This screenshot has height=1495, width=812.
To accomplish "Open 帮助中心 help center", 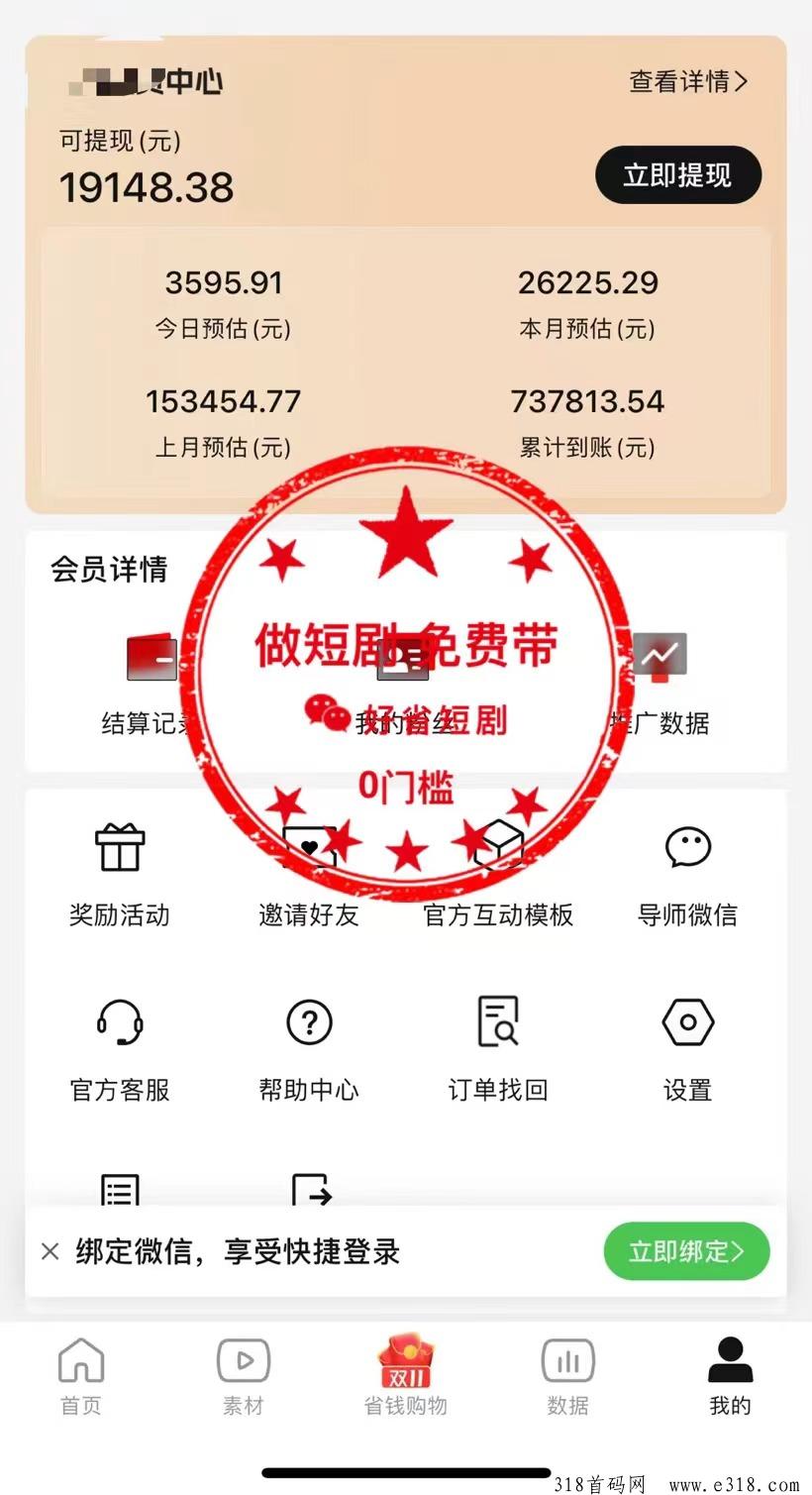I will (309, 1050).
